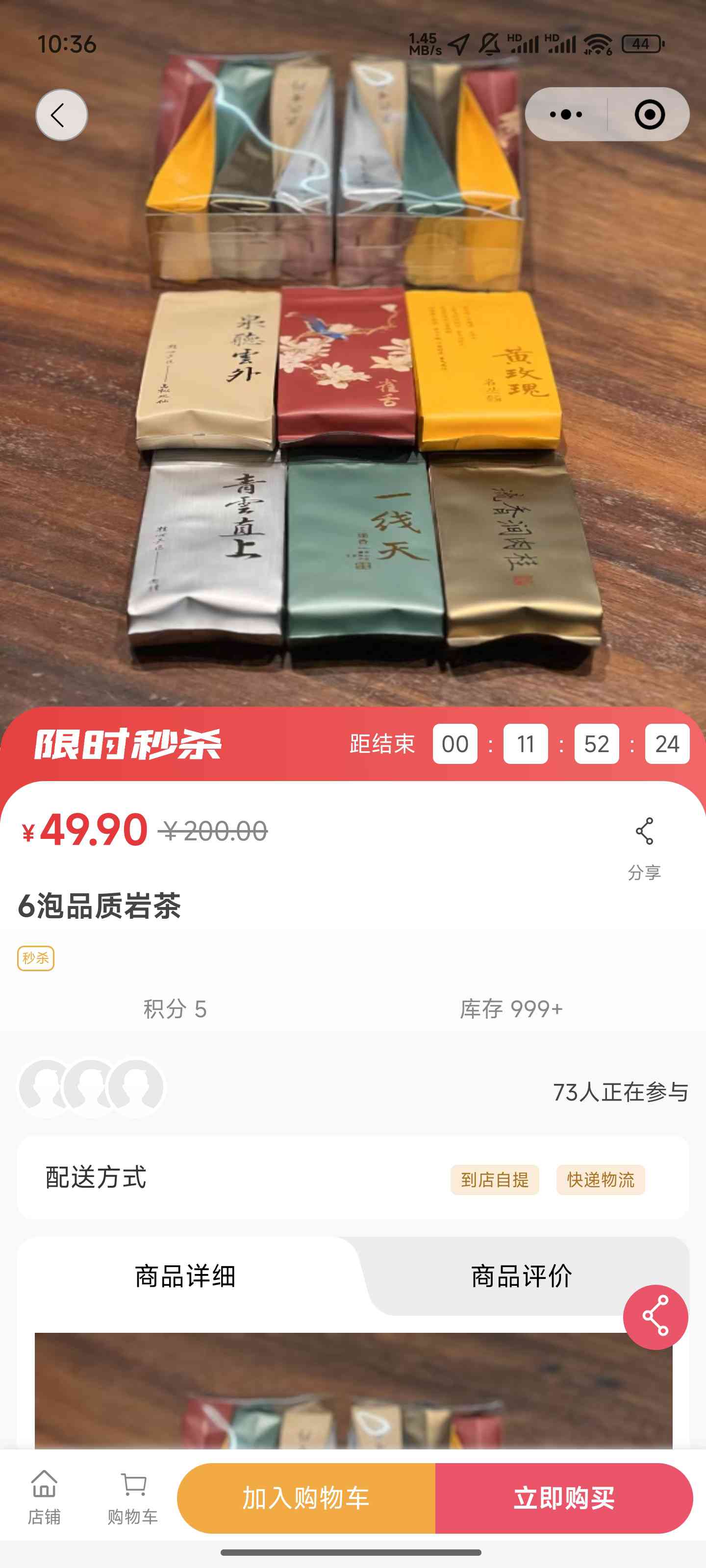The height and width of the screenshot is (1568, 706).
Task: Open the 购物车 shopping cart
Action: [x=133, y=1497]
